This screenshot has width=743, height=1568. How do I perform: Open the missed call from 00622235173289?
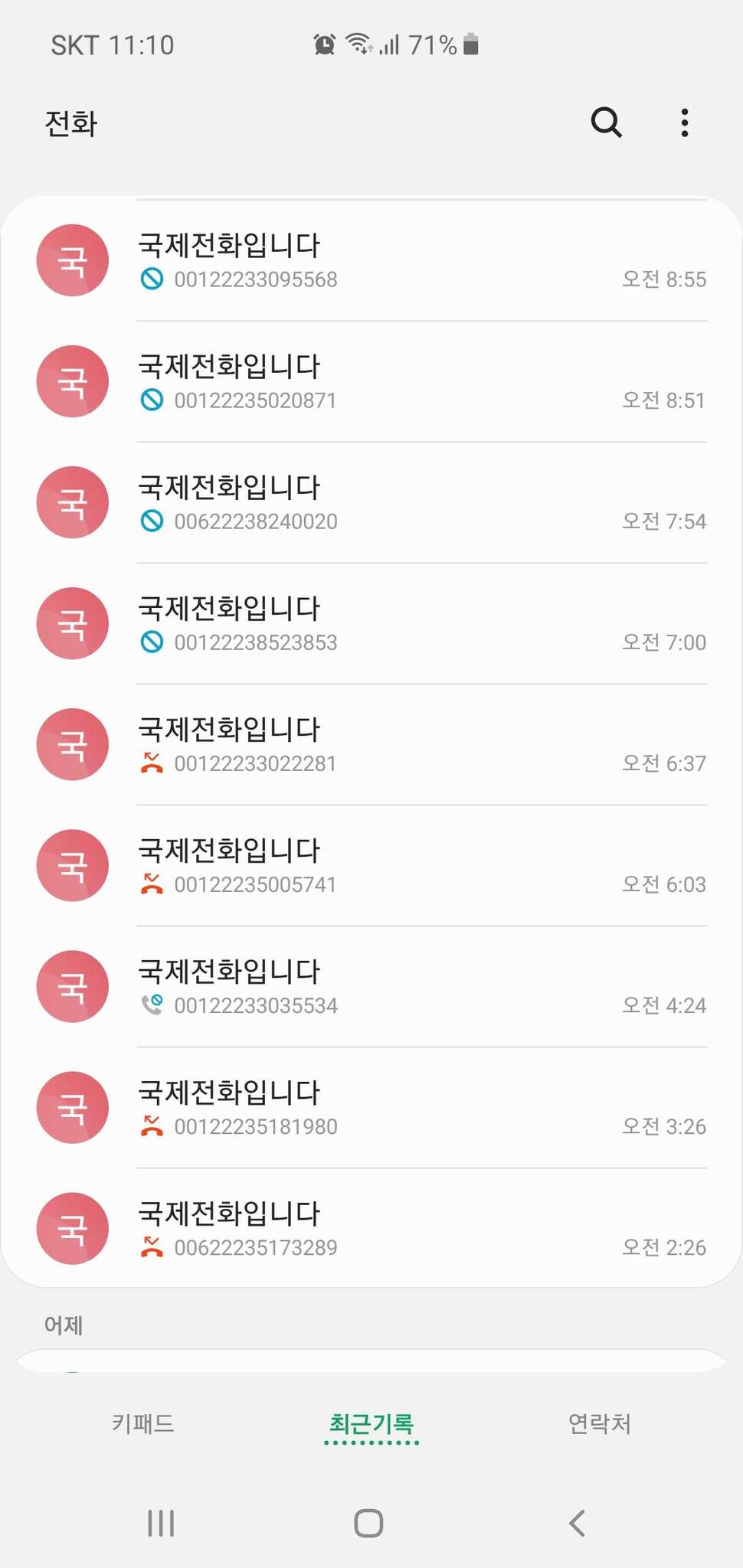coord(371,1228)
